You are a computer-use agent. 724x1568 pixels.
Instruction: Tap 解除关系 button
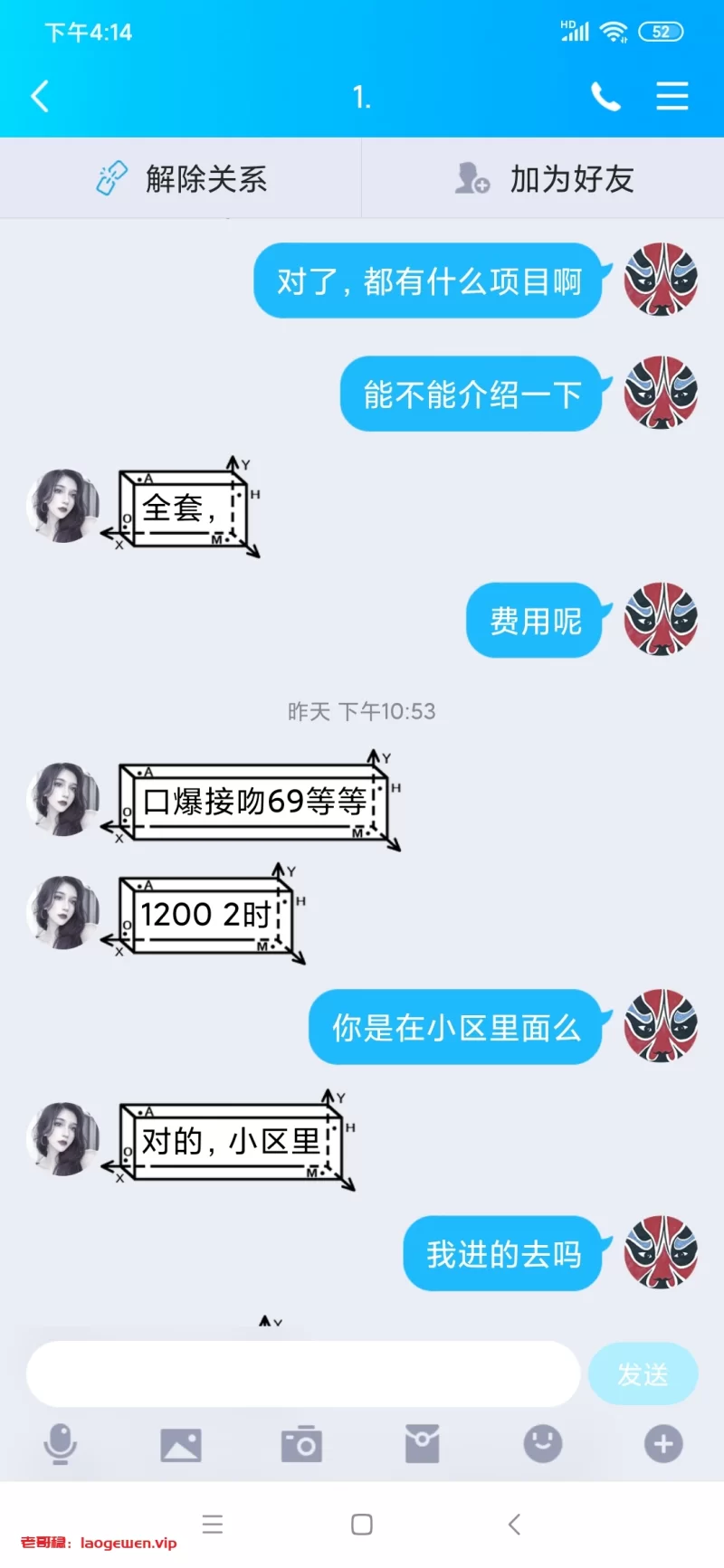(x=181, y=178)
